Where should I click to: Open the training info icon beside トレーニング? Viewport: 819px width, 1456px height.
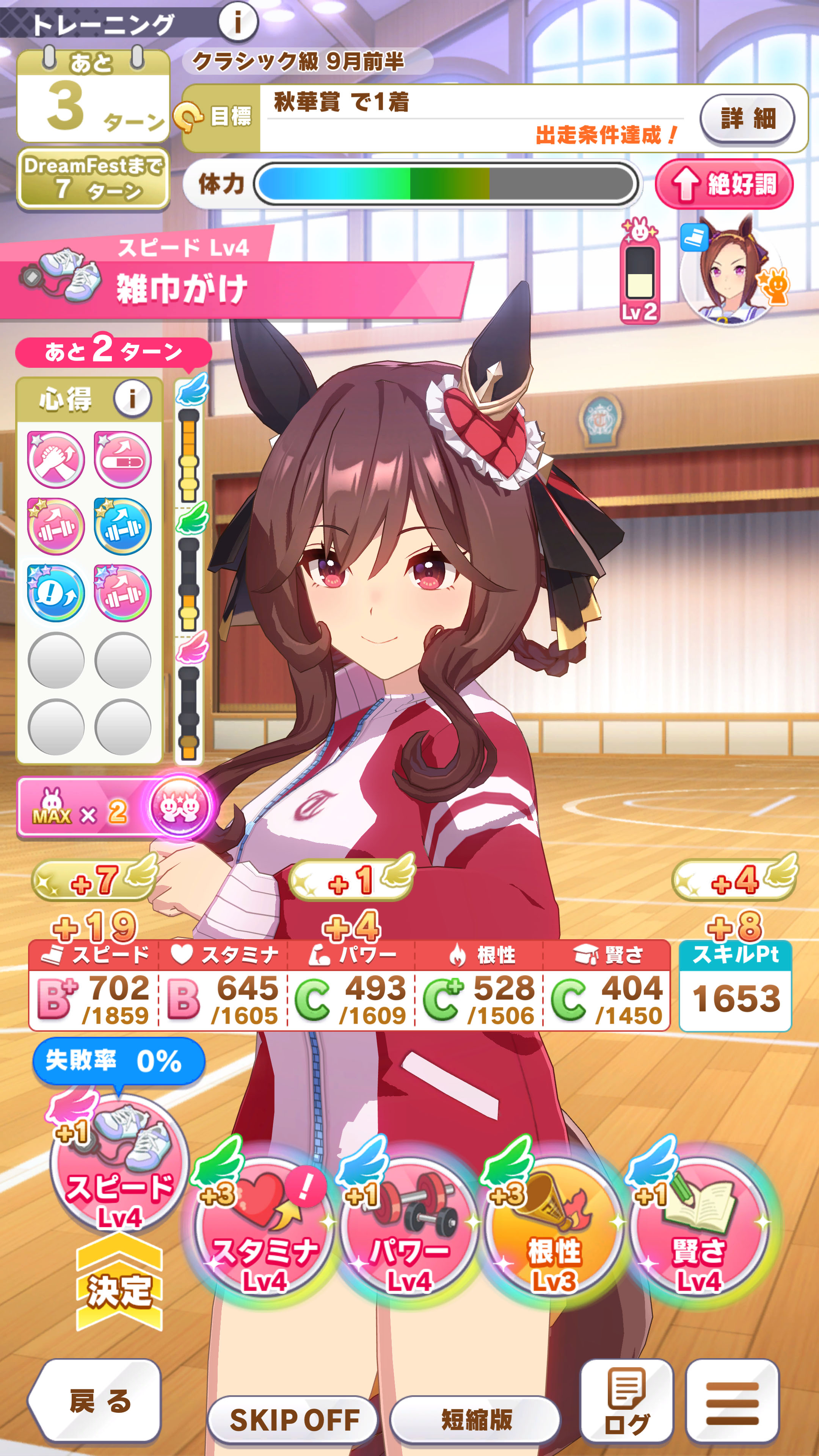click(x=238, y=22)
